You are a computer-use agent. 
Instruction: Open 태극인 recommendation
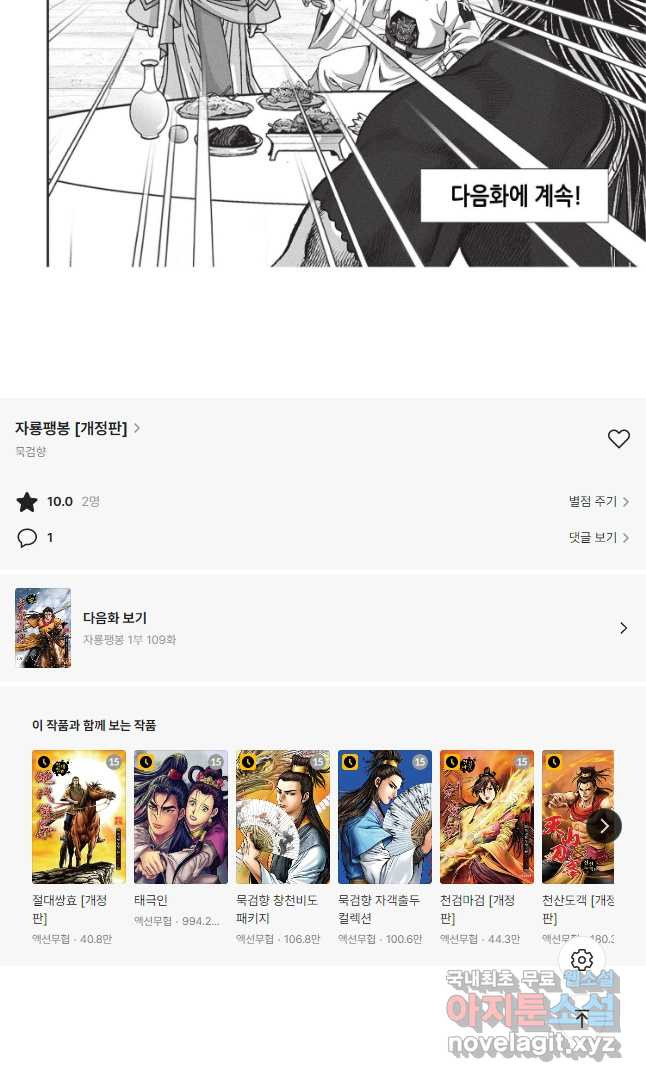point(181,817)
